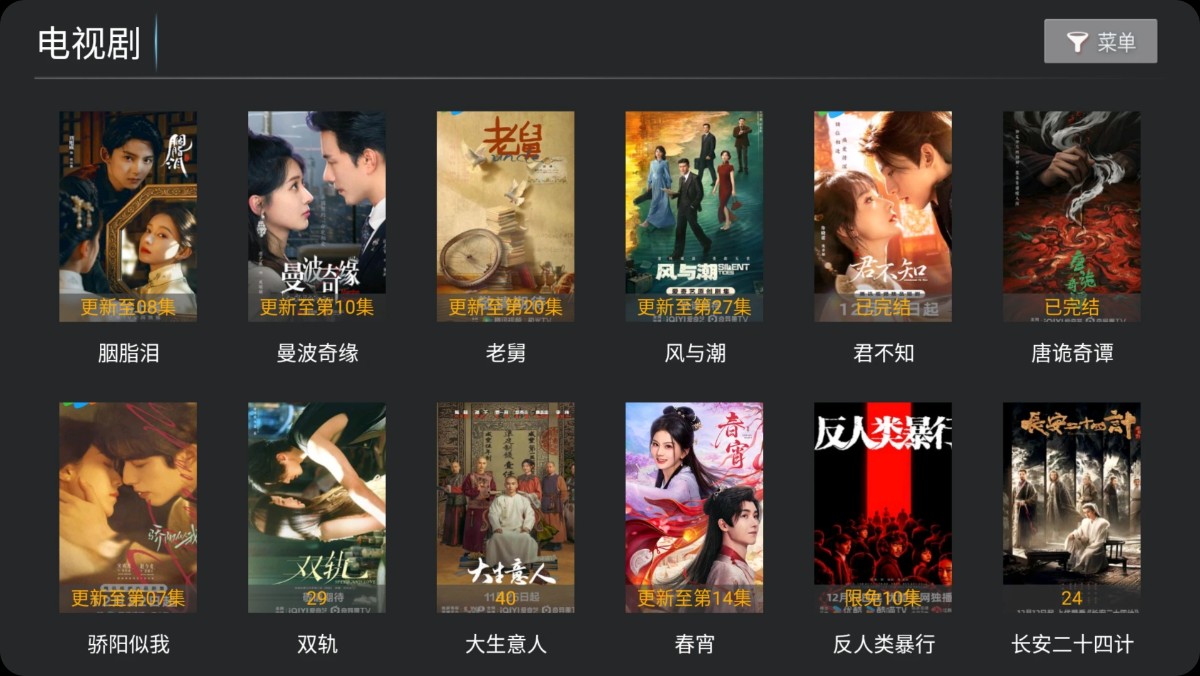Open the completed series 唐诡奇谭
The width and height of the screenshot is (1200, 676).
(x=1071, y=216)
